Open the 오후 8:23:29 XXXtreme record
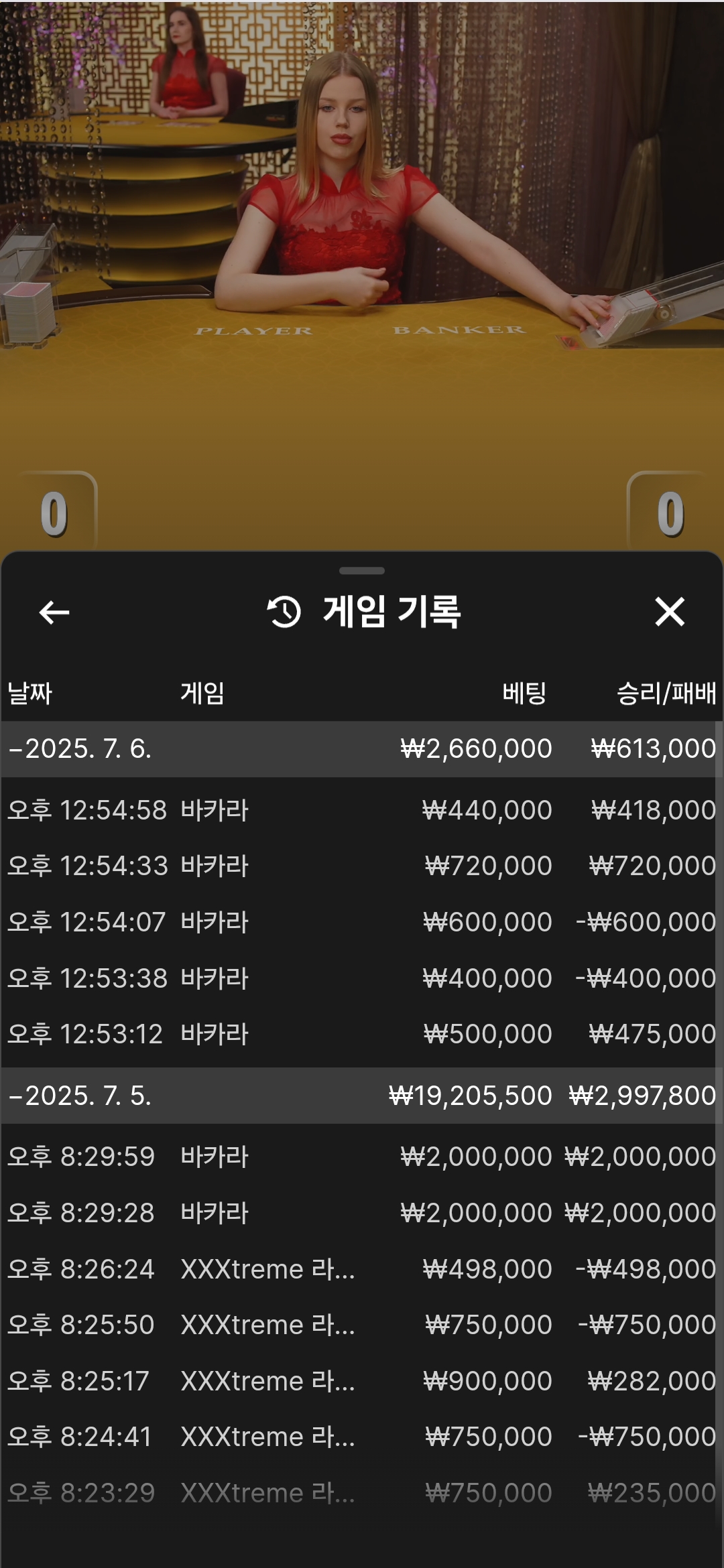The width and height of the screenshot is (724, 1568). (362, 1493)
